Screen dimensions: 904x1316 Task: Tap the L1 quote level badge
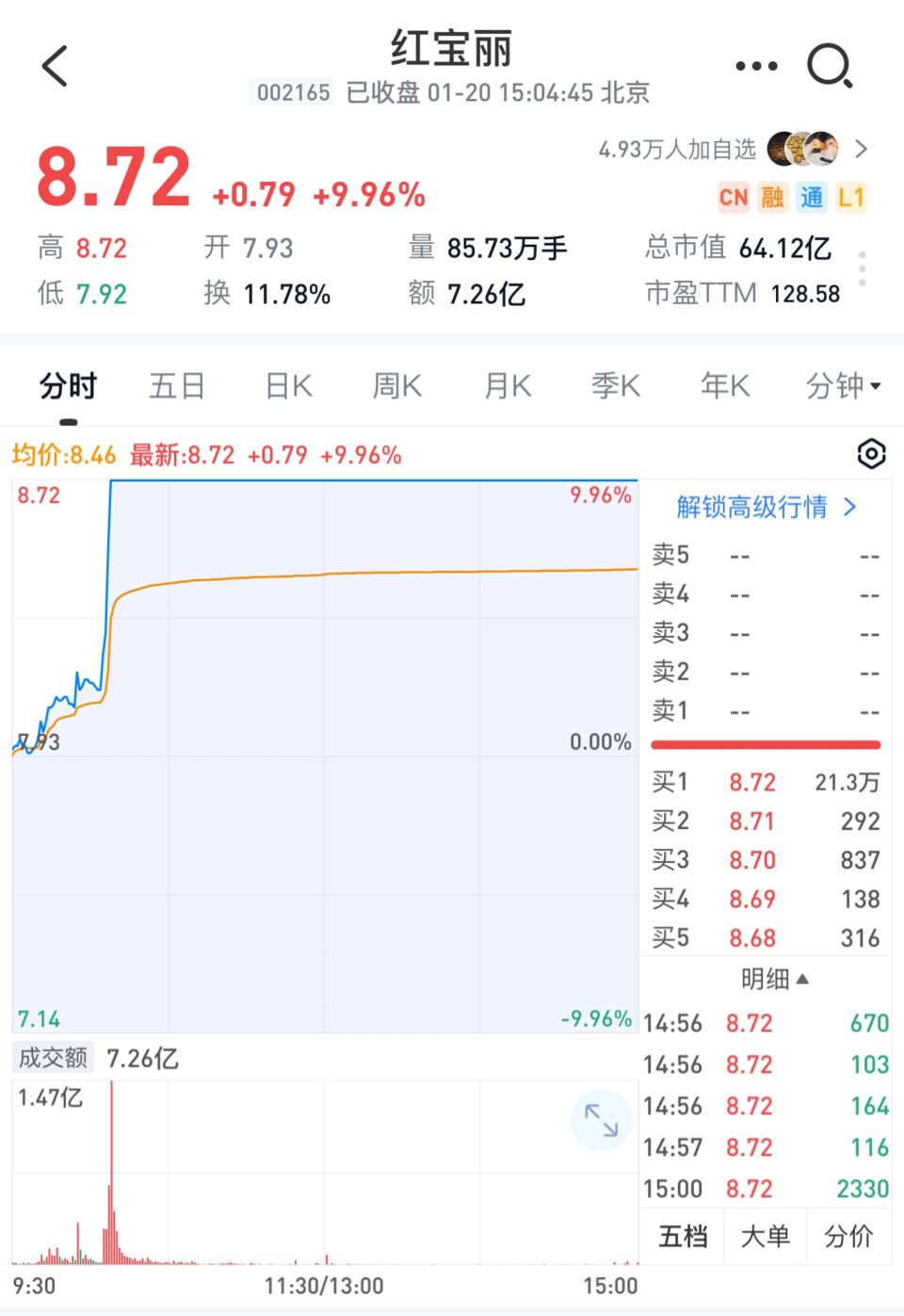tap(852, 197)
